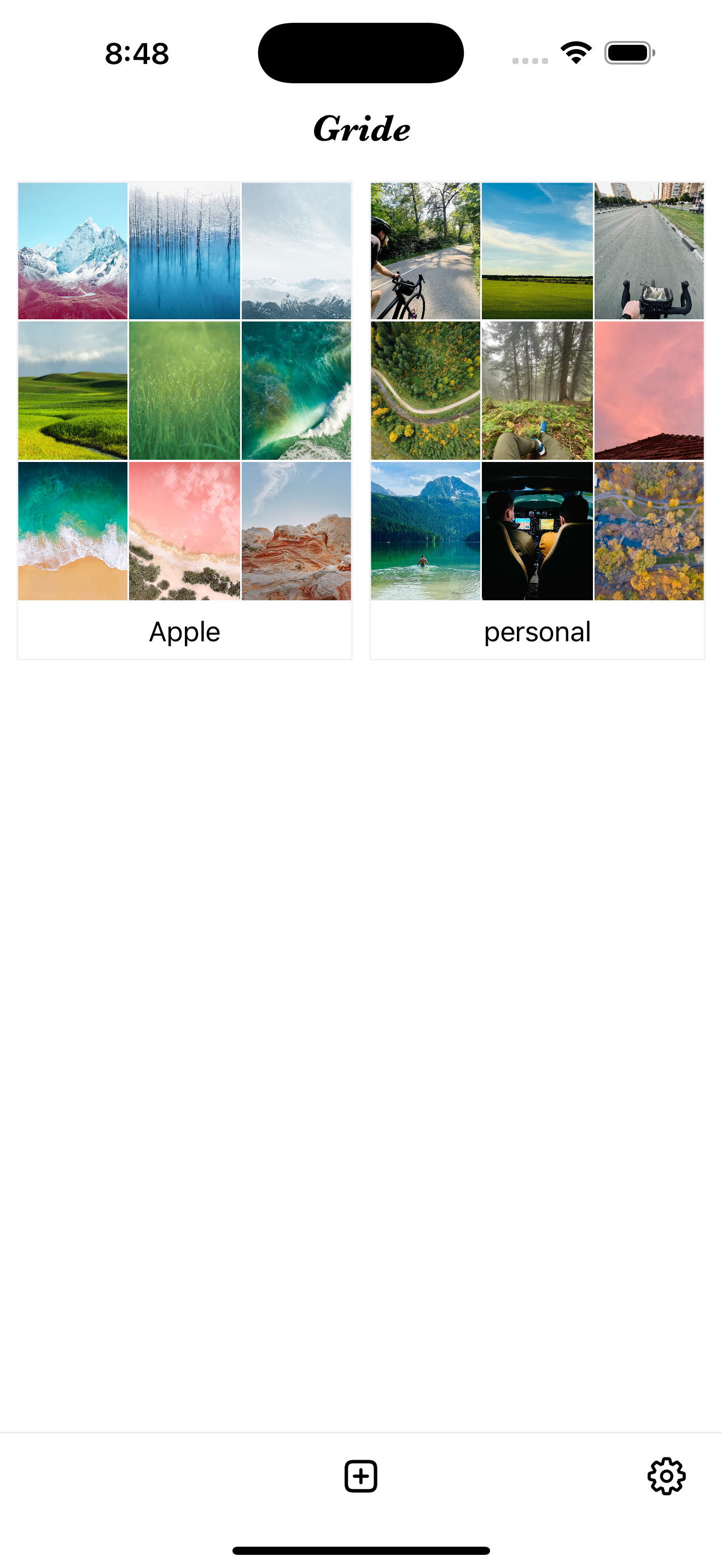
Task: Tap the Wi-Fi indicator in status bar
Action: (575, 54)
